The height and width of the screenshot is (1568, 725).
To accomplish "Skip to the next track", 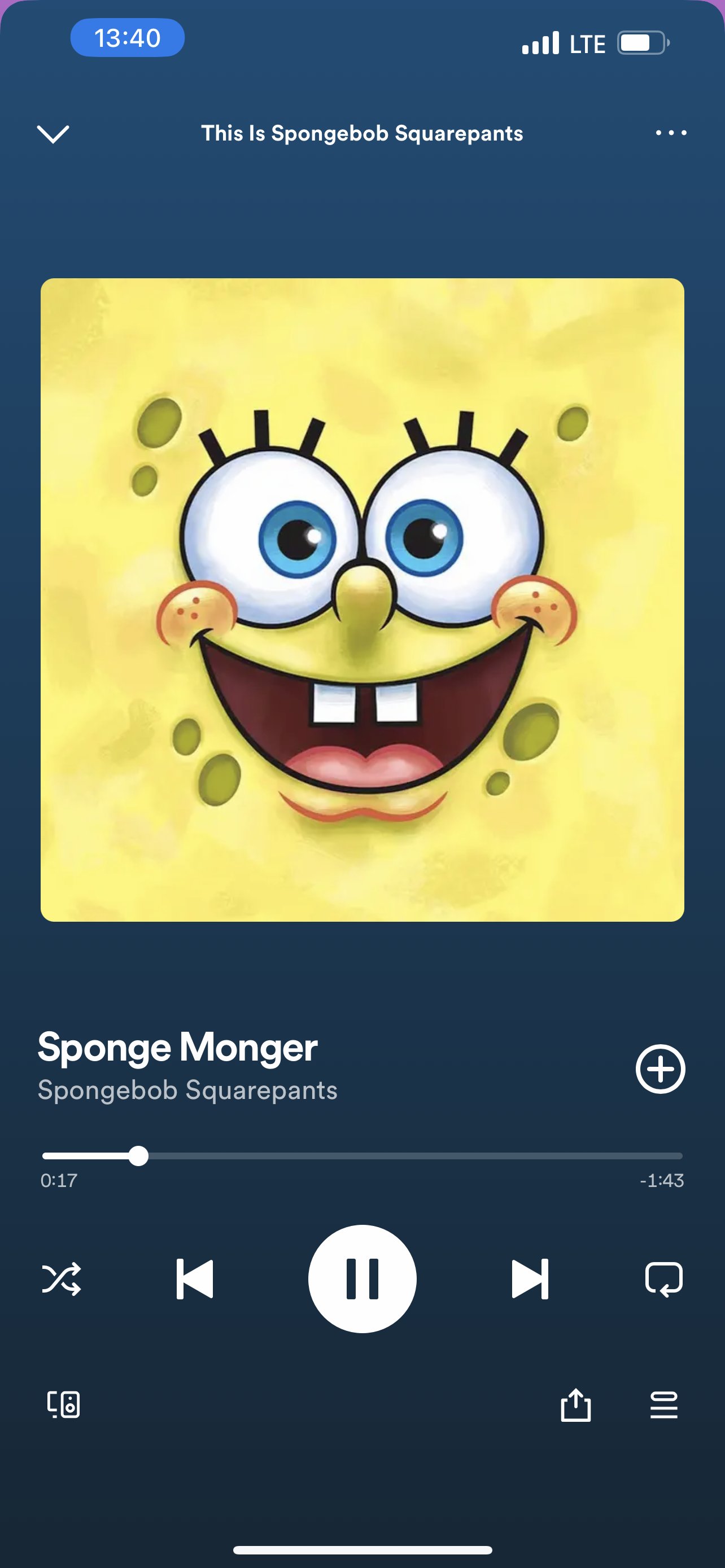I will click(530, 1279).
